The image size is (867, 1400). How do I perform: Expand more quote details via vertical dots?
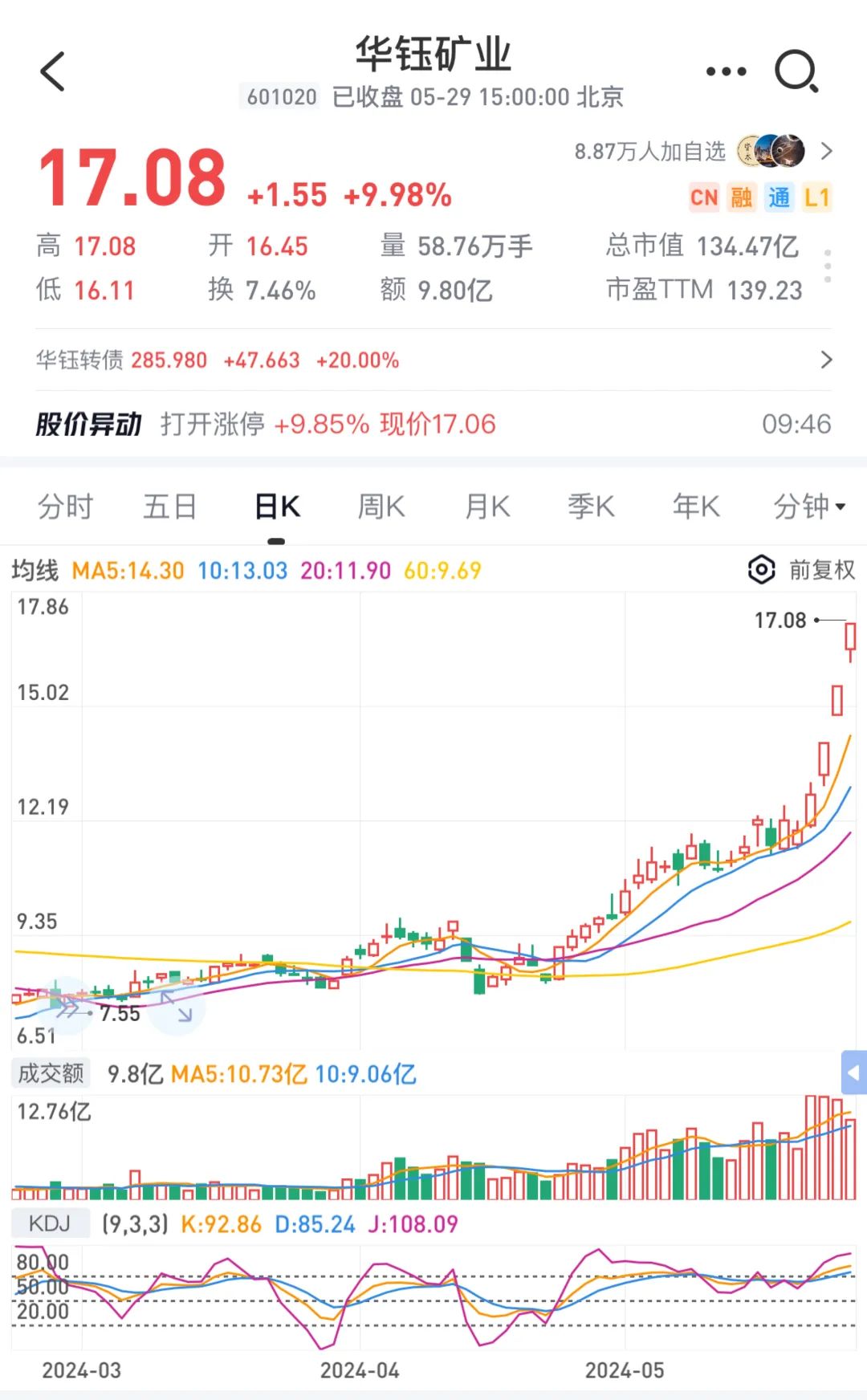tap(828, 266)
